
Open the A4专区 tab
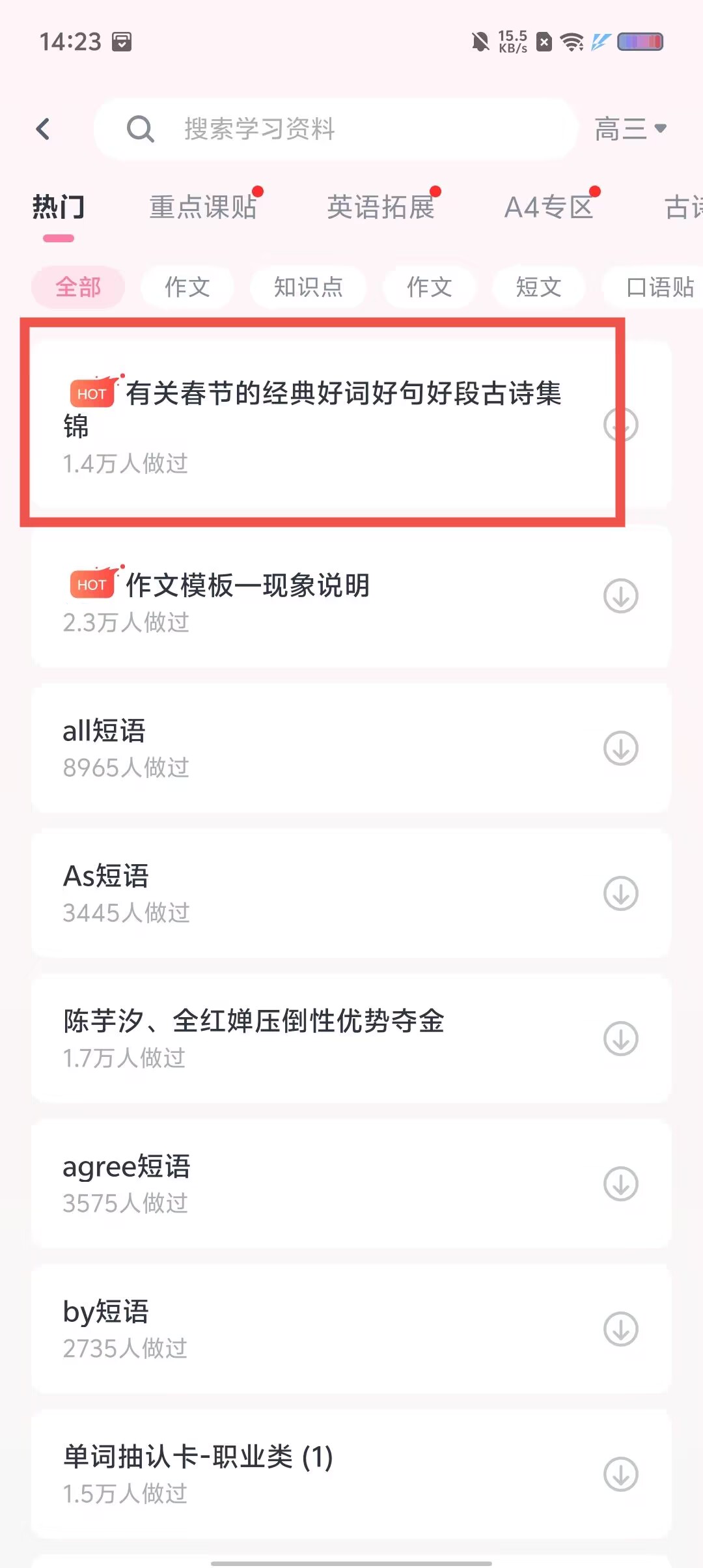[549, 207]
